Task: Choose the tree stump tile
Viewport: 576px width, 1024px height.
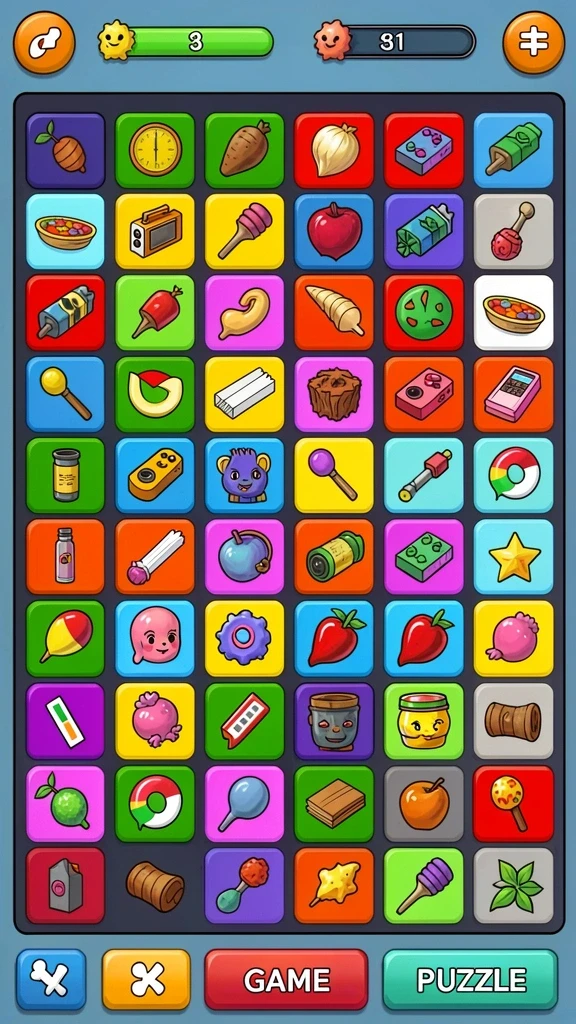Action: pos(334,394)
